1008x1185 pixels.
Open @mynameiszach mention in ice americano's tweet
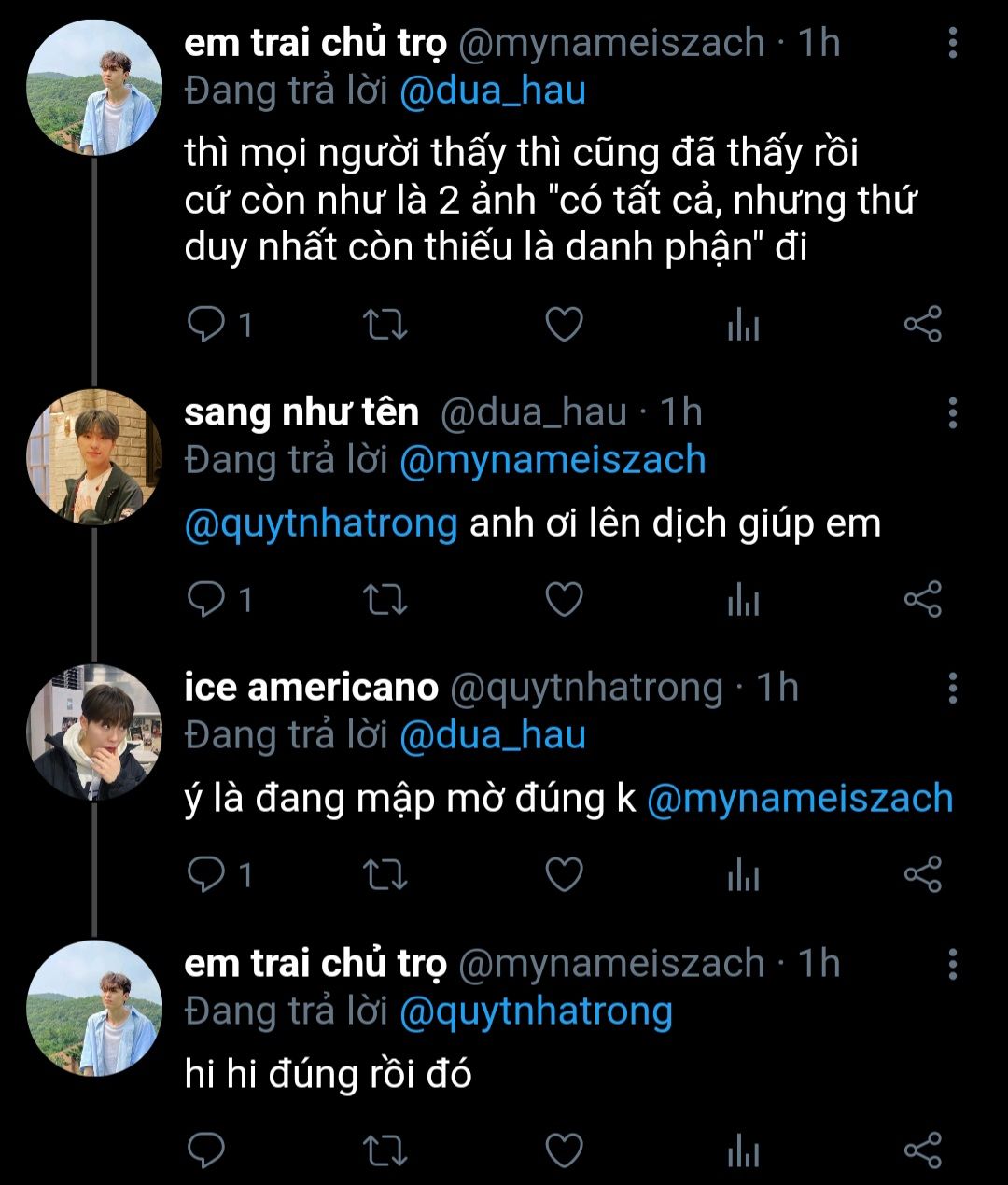click(800, 799)
